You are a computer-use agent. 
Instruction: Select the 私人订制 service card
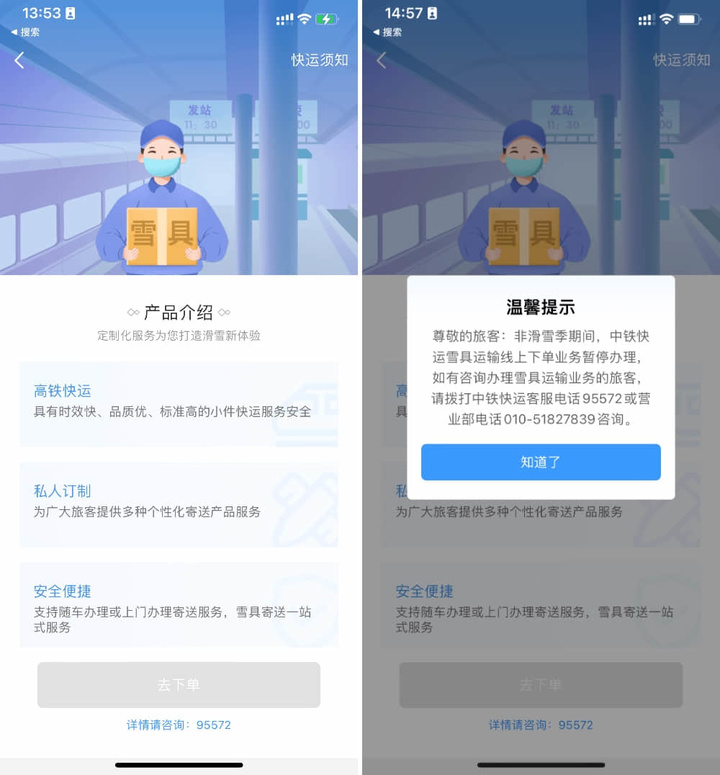coord(179,504)
